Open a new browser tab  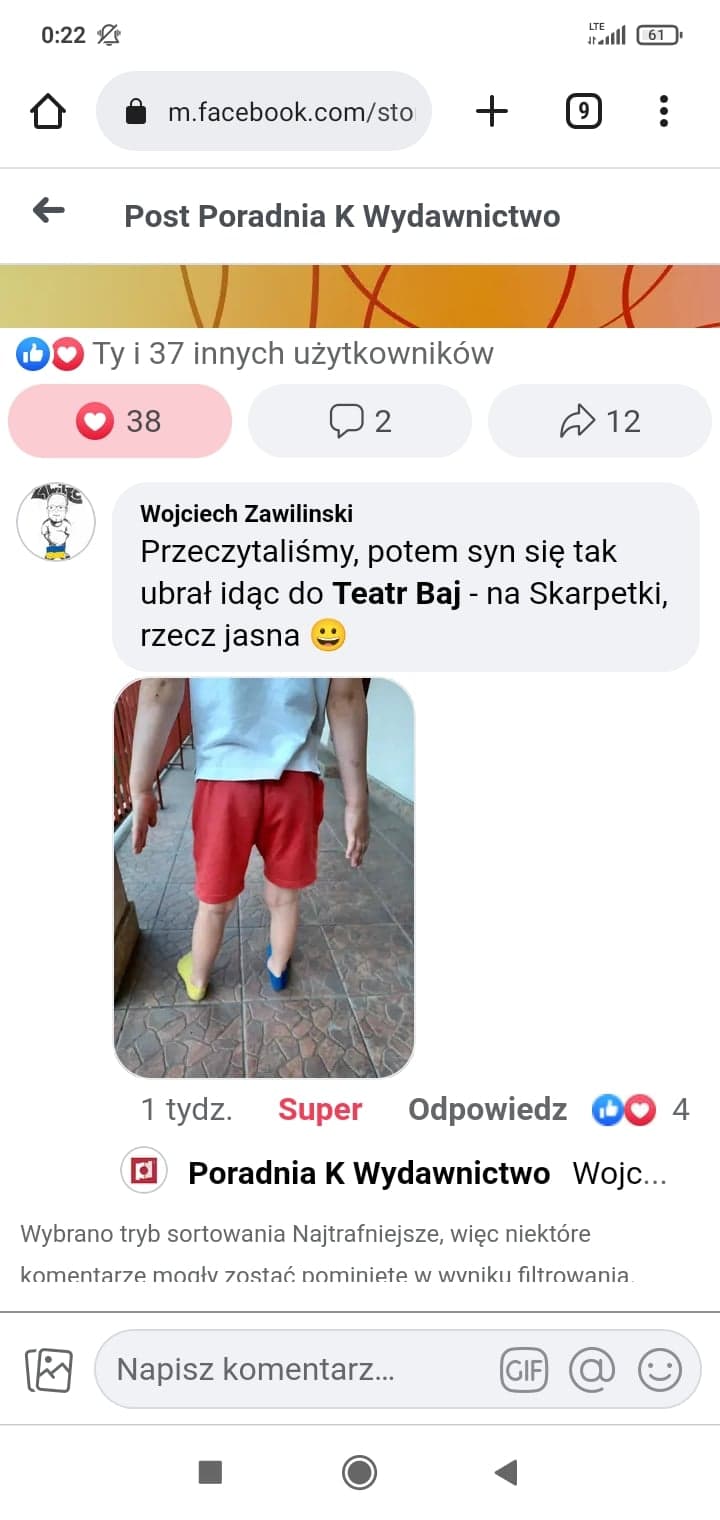[491, 112]
